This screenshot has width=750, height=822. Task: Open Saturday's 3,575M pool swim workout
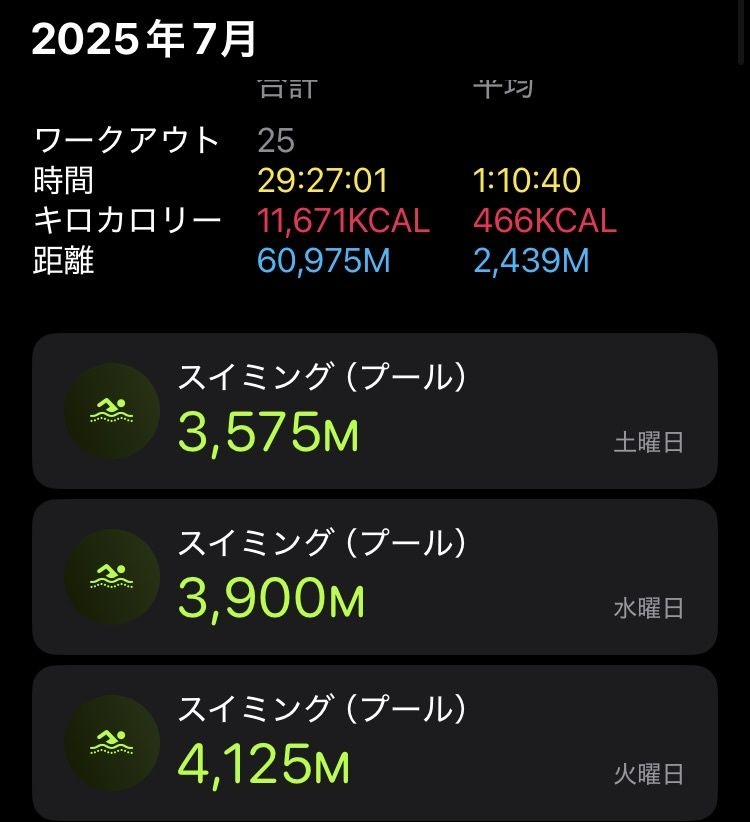click(375, 411)
